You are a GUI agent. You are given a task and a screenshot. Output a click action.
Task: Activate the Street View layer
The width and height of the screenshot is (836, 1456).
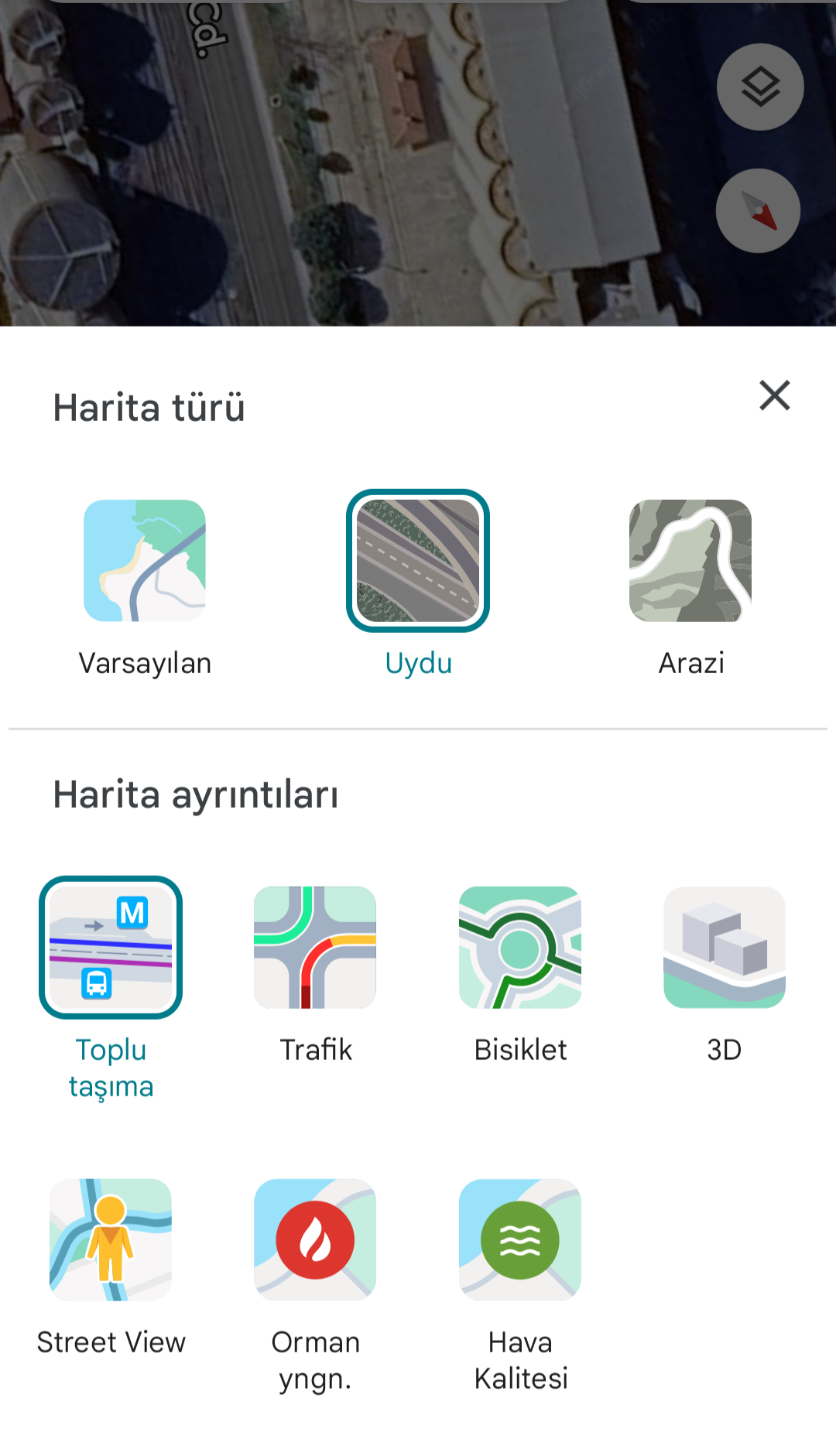111,1239
